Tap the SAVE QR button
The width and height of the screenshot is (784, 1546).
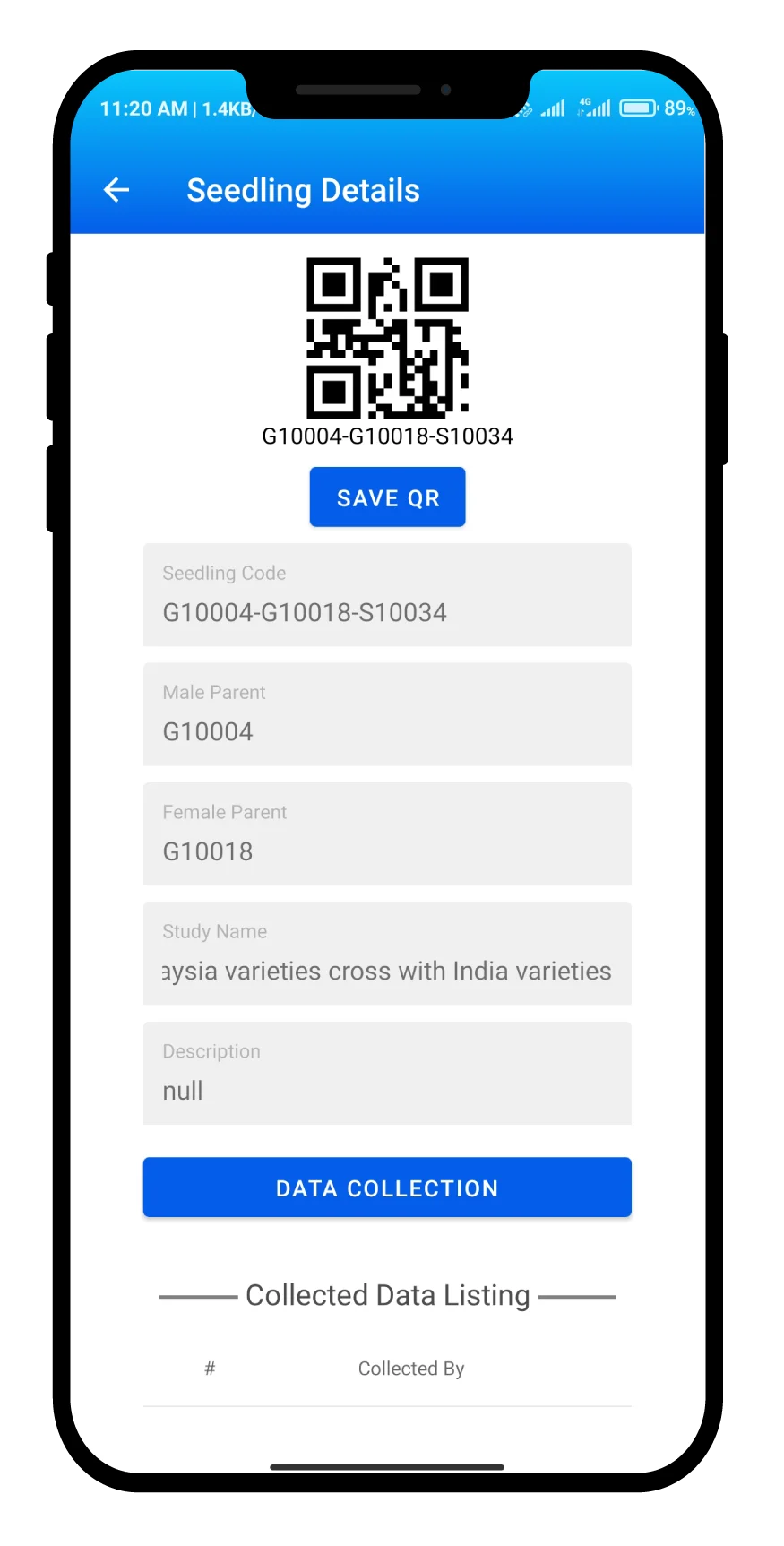coord(387,497)
